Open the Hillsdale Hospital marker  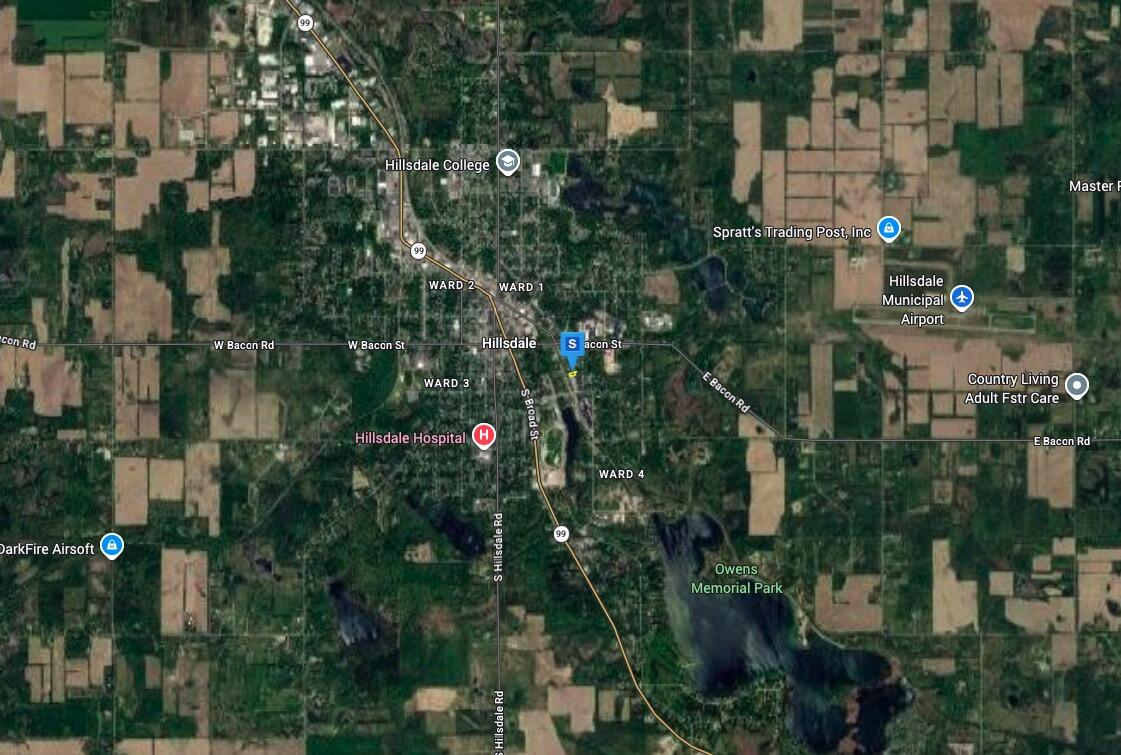tap(483, 435)
